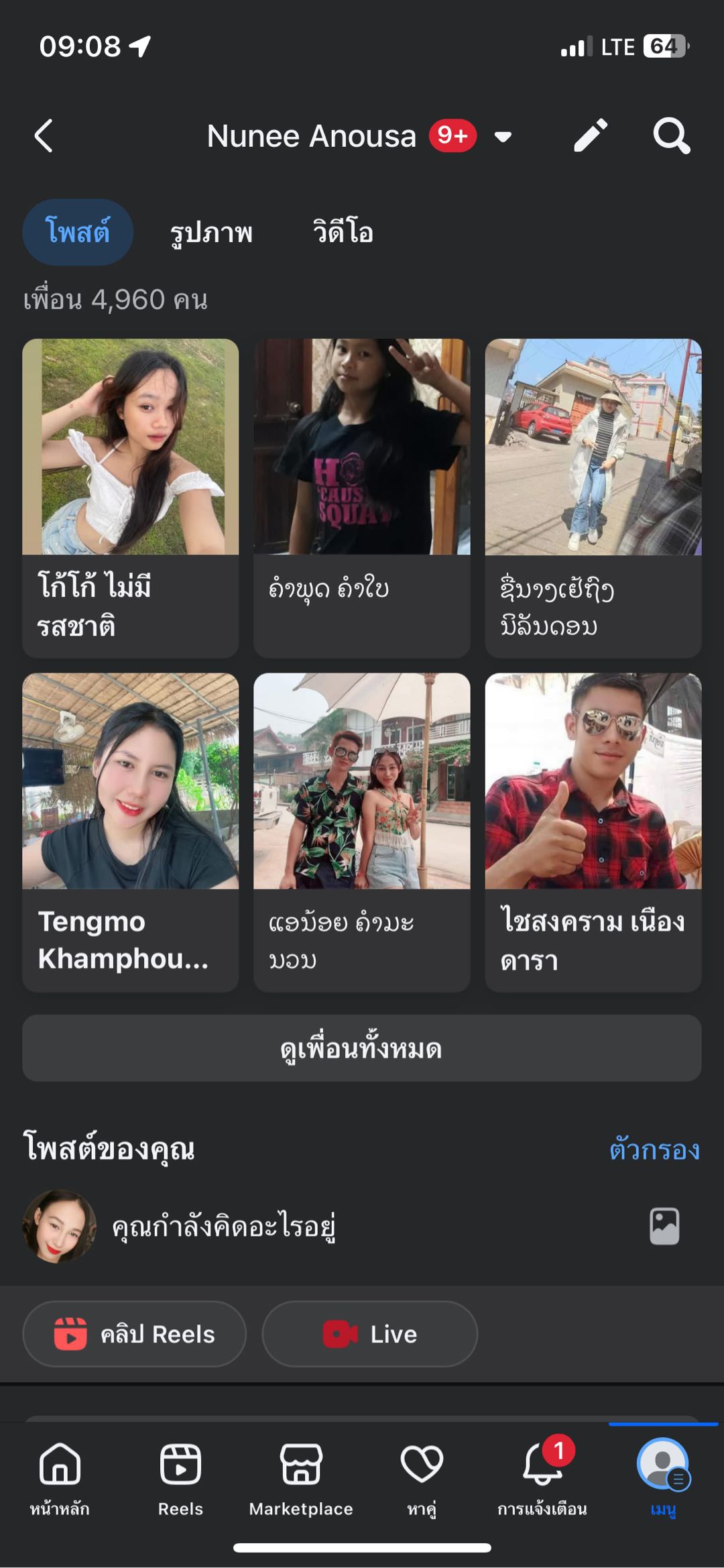Open the ตัวกรอง post filter link
The width and height of the screenshot is (724, 1568).
(x=654, y=1150)
